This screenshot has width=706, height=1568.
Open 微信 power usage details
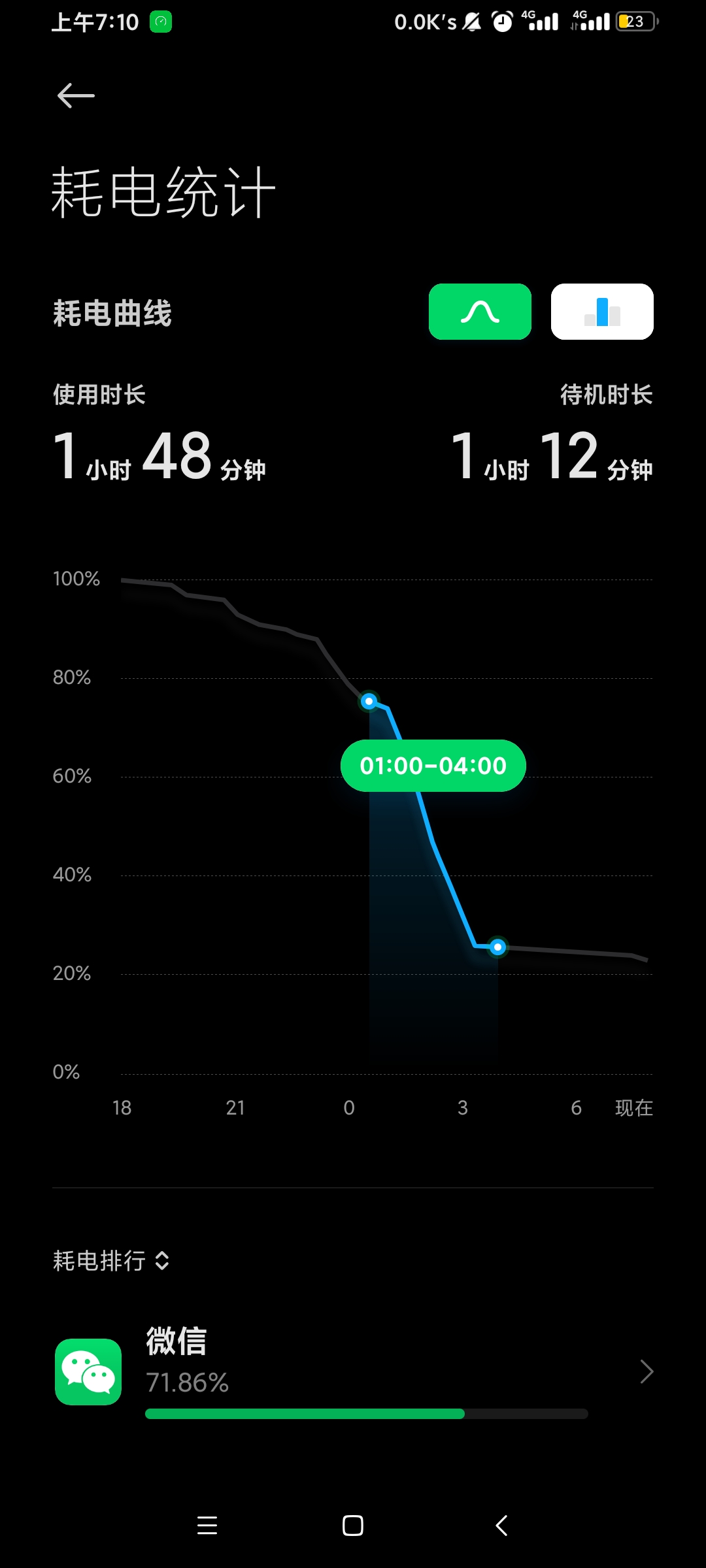pyautogui.click(x=353, y=1372)
